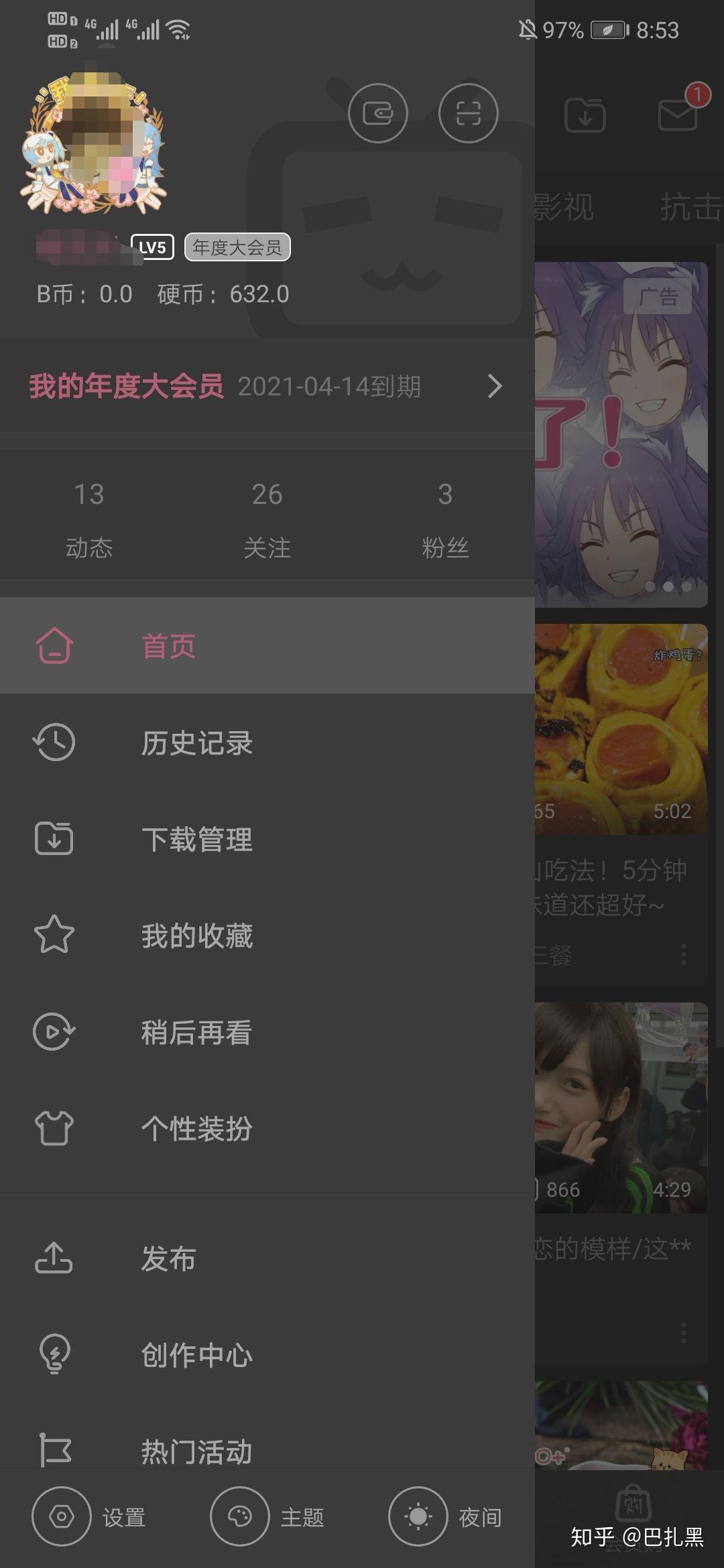The image size is (724, 1568).
Task: Open the QR scan icon
Action: coord(468,113)
